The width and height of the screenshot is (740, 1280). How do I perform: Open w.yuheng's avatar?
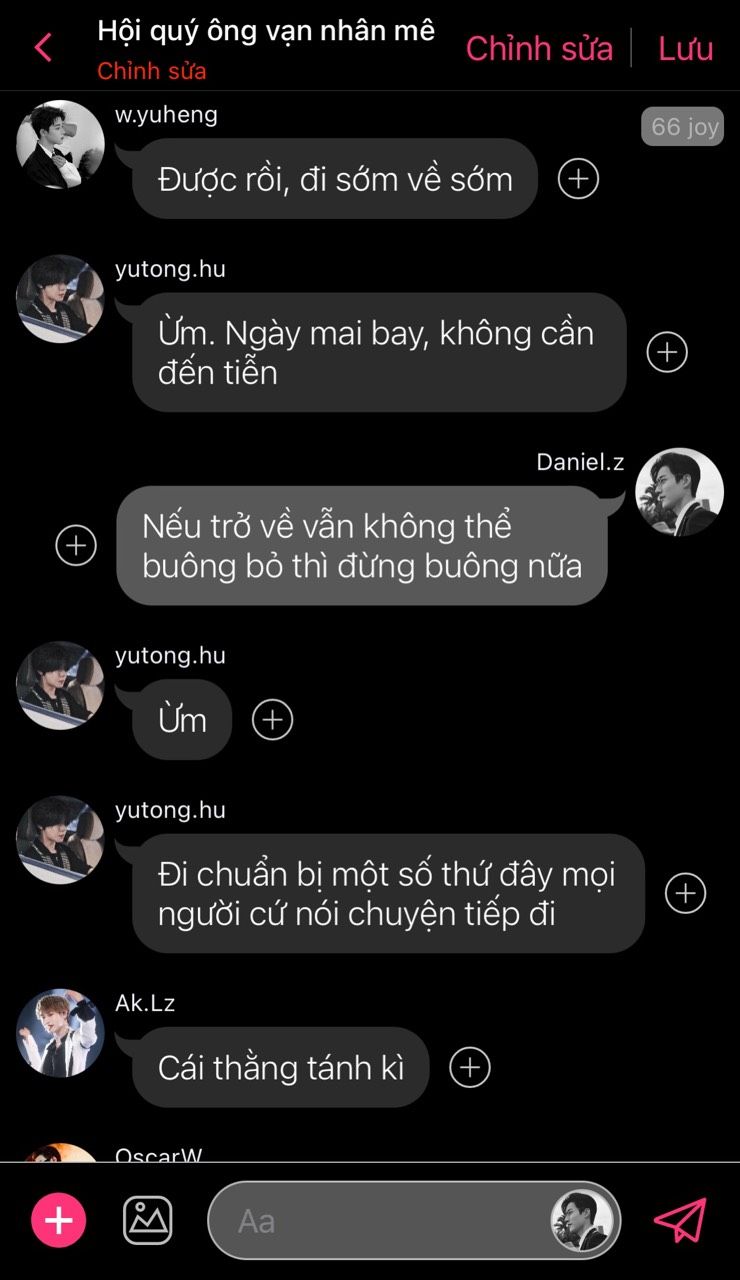(x=60, y=144)
